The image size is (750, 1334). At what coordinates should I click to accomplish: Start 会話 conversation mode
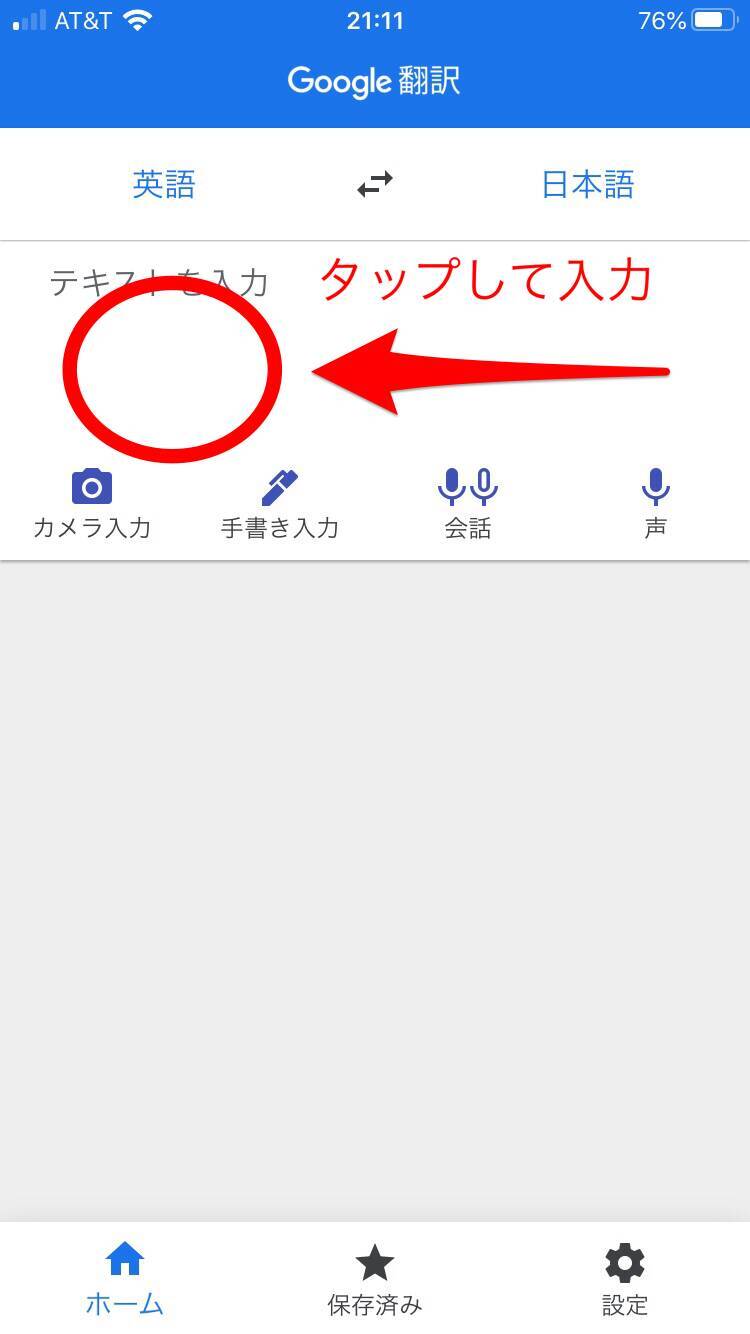tap(468, 504)
